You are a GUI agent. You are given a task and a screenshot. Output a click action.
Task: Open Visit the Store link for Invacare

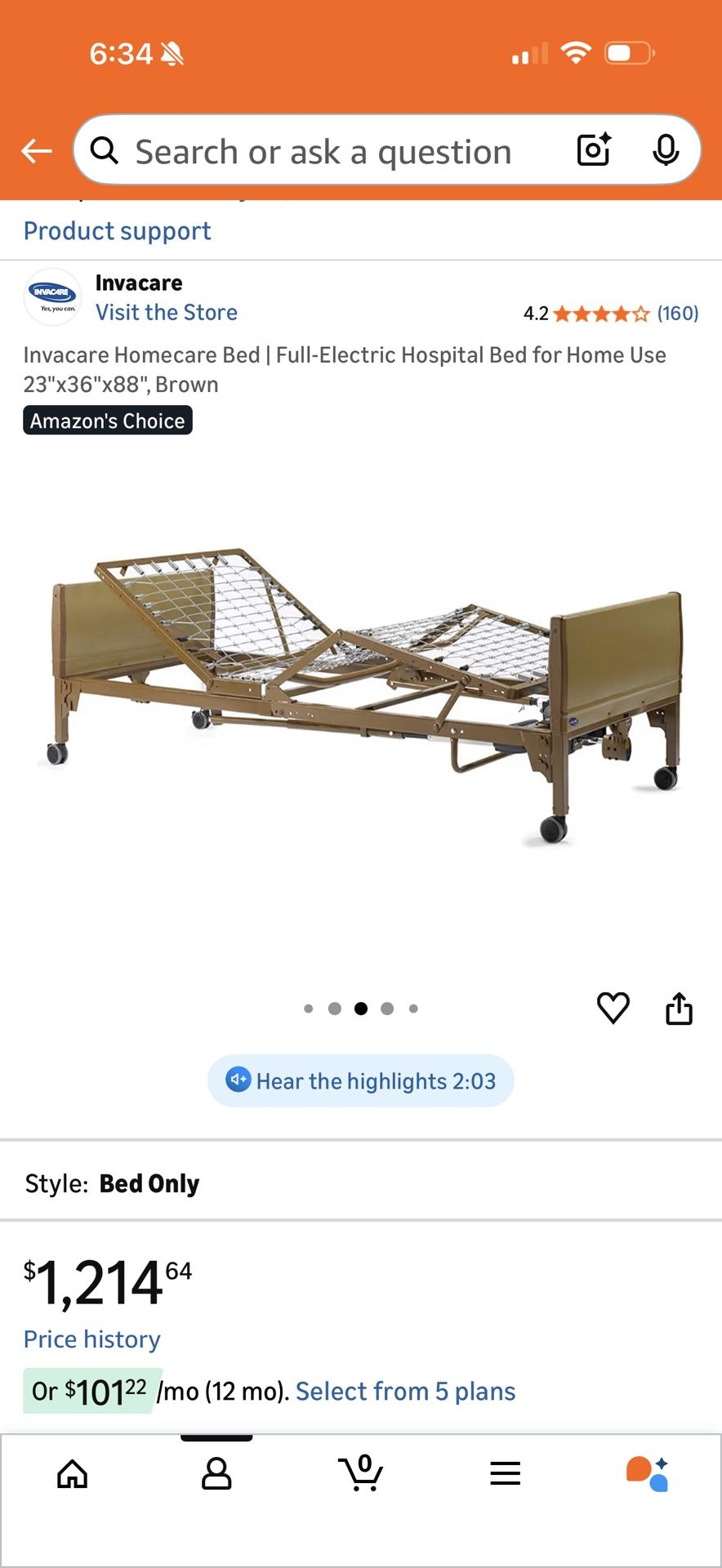tap(167, 312)
